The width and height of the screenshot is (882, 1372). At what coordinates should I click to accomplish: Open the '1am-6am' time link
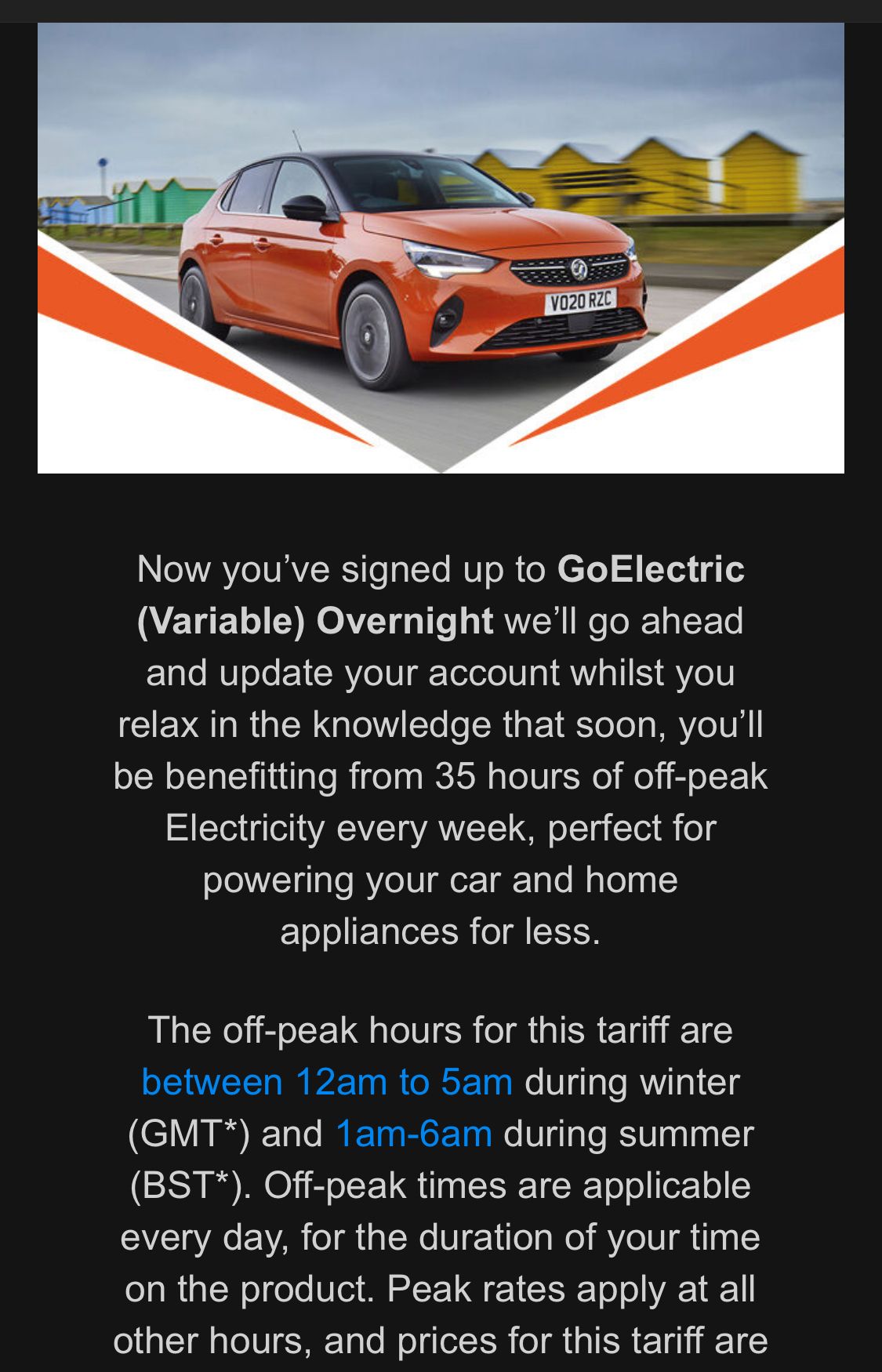(413, 1134)
